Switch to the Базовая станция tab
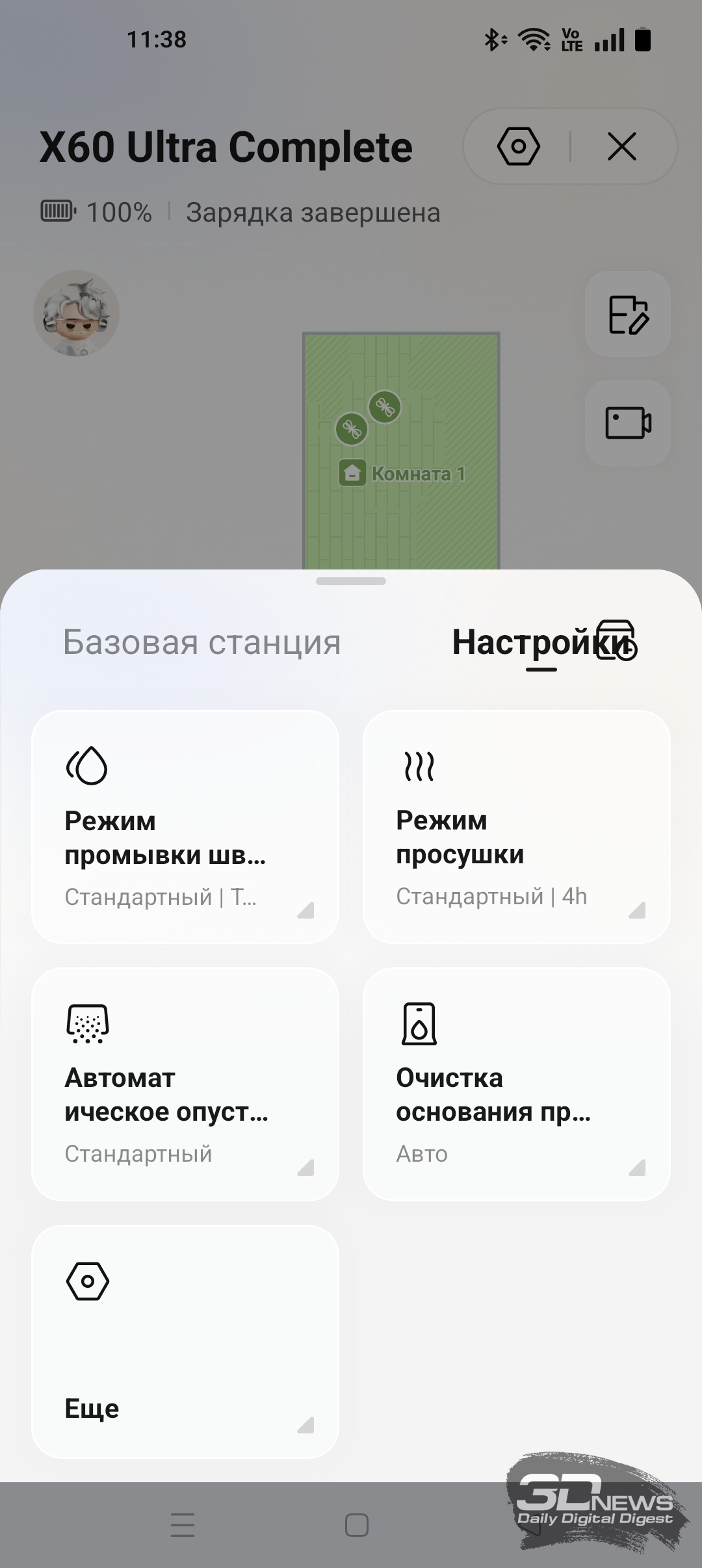Screen dimensions: 702x1568 pos(201,642)
